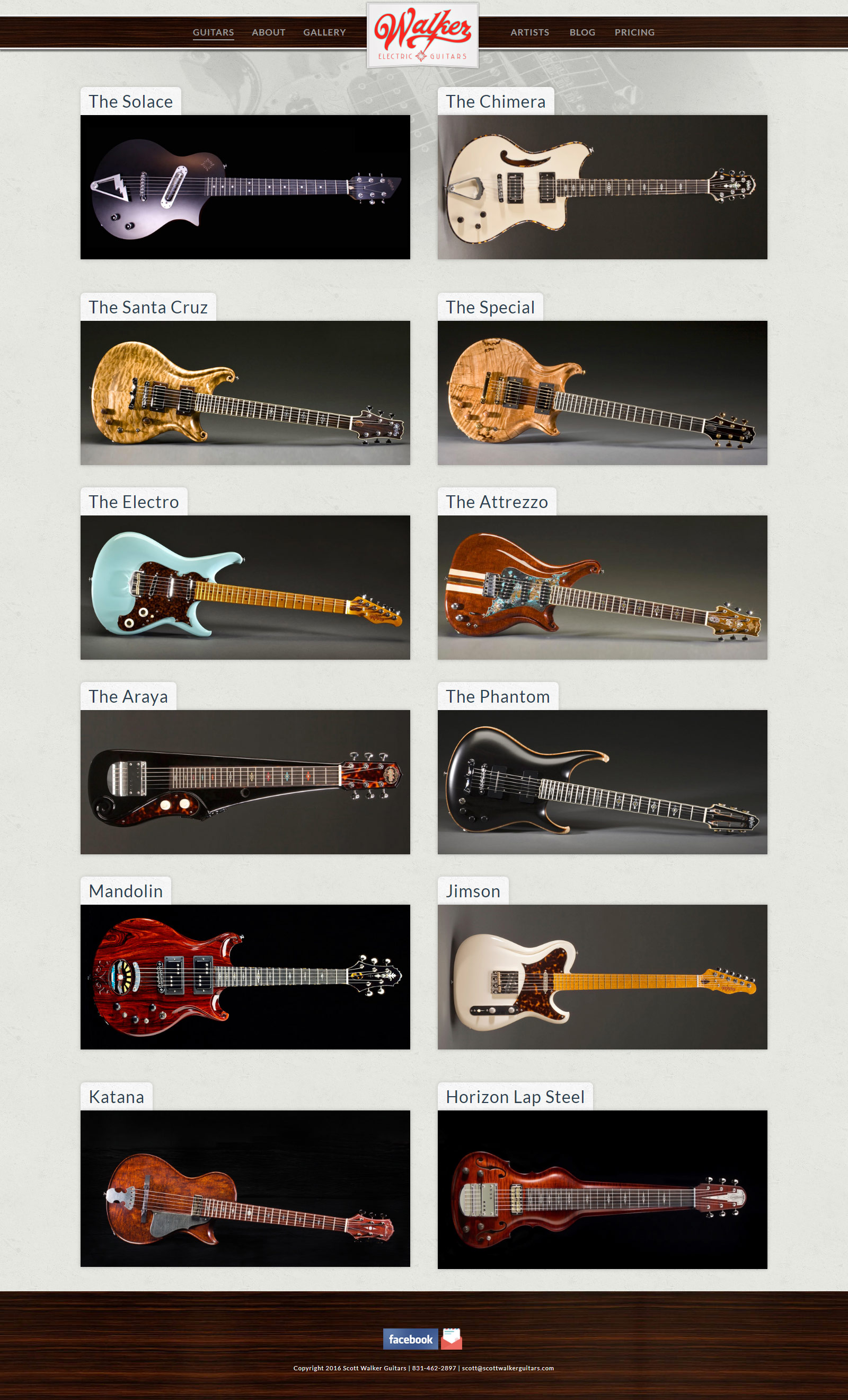Open The Electro guitar tile
This screenshot has height=1400, width=848.
click(245, 588)
